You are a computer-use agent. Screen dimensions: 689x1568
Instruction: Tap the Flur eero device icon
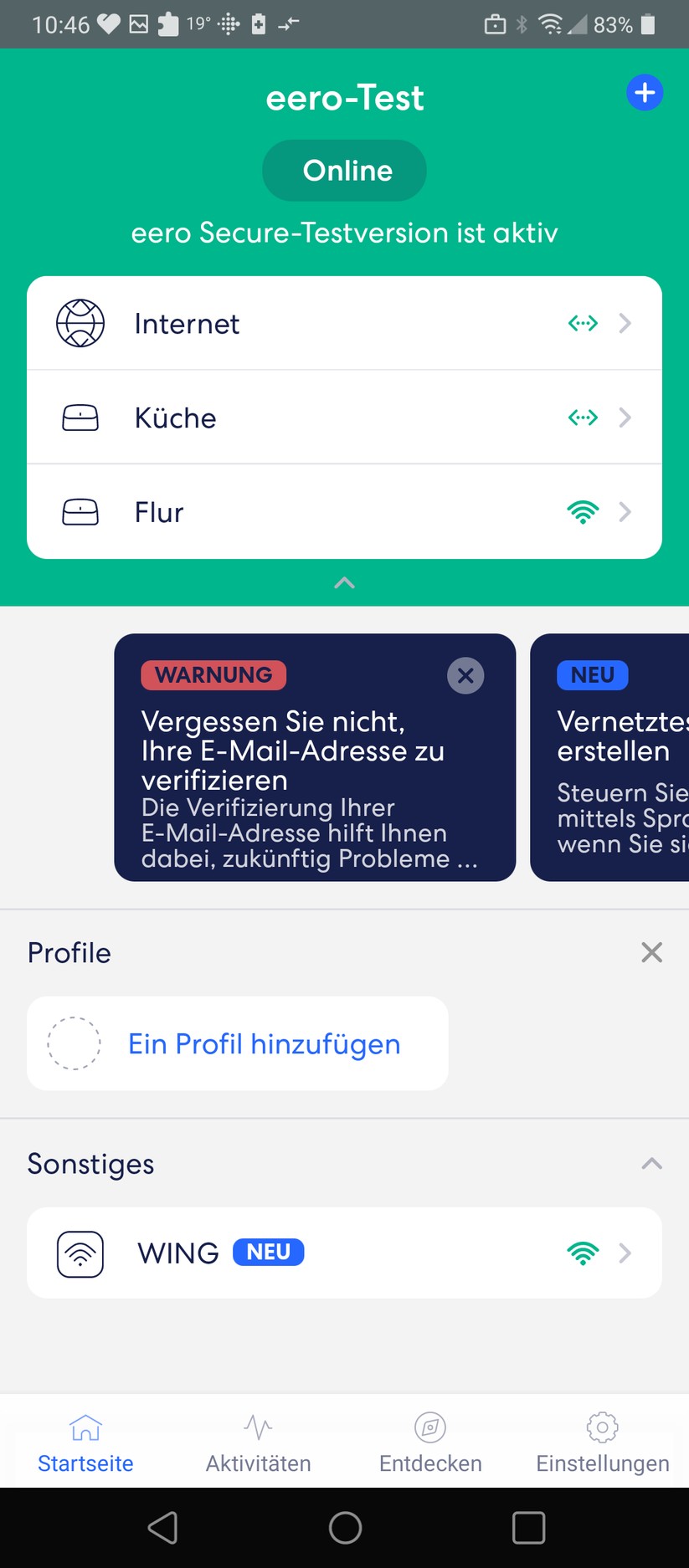point(80,511)
